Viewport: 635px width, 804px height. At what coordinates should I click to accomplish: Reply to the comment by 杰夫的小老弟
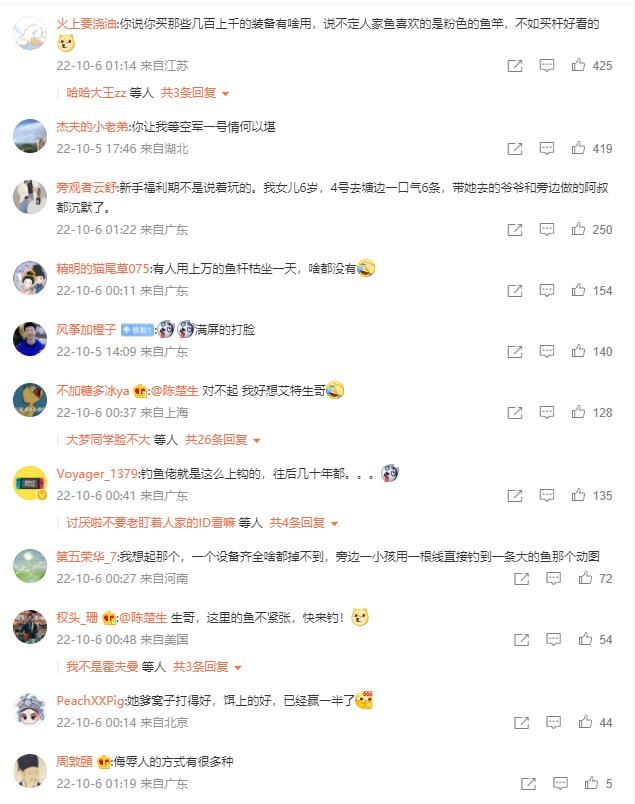pos(547,148)
